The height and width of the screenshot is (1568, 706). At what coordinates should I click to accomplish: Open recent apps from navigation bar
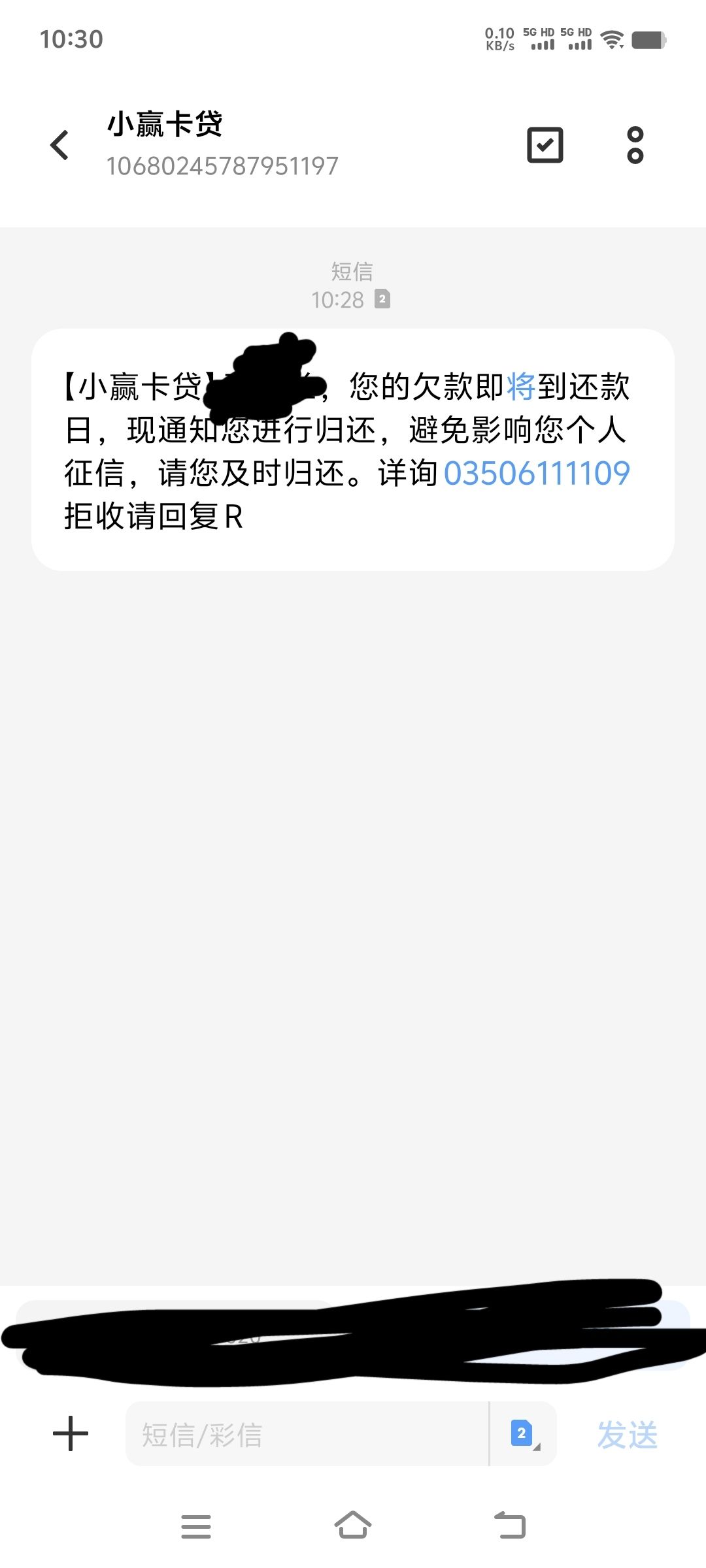coord(195,1526)
